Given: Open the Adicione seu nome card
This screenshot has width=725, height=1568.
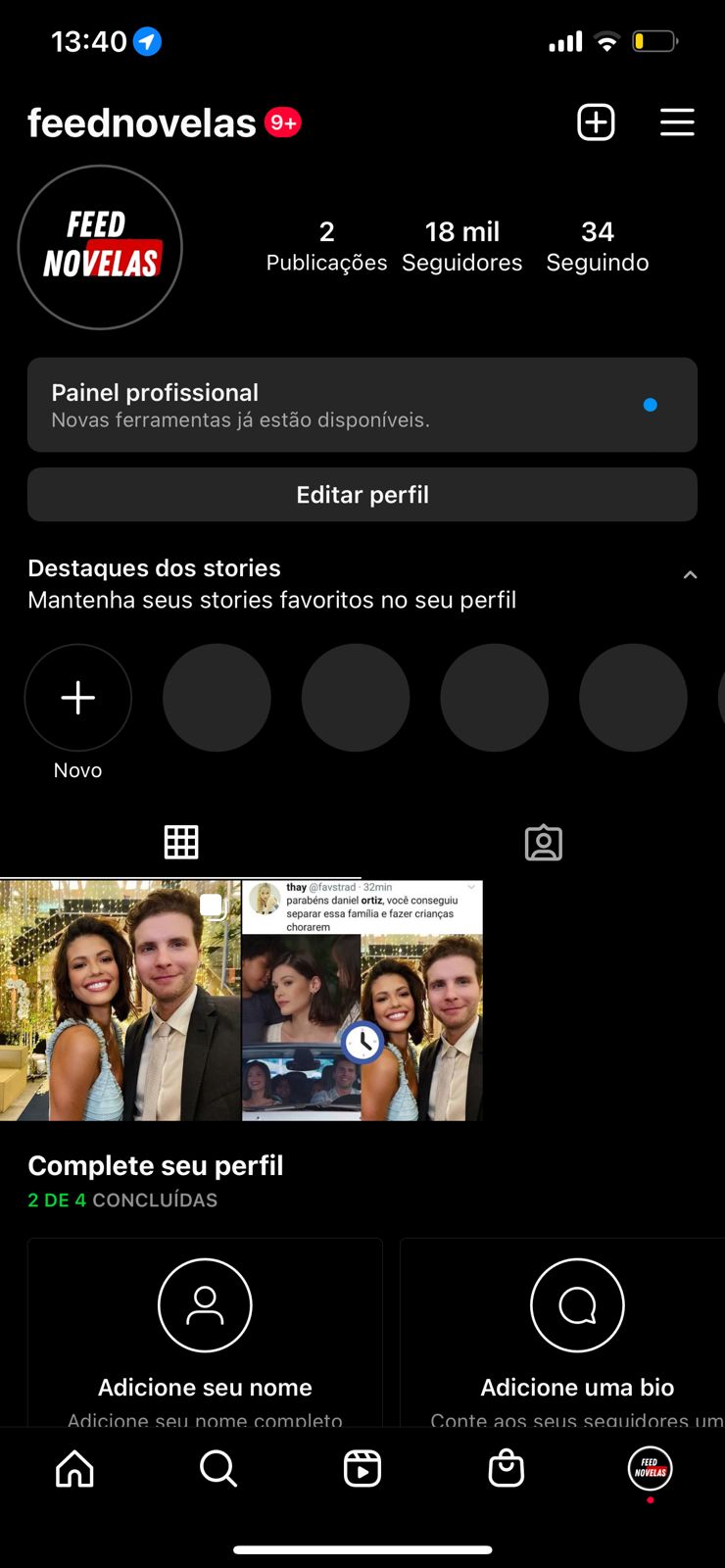Looking at the screenshot, I should [205, 1333].
